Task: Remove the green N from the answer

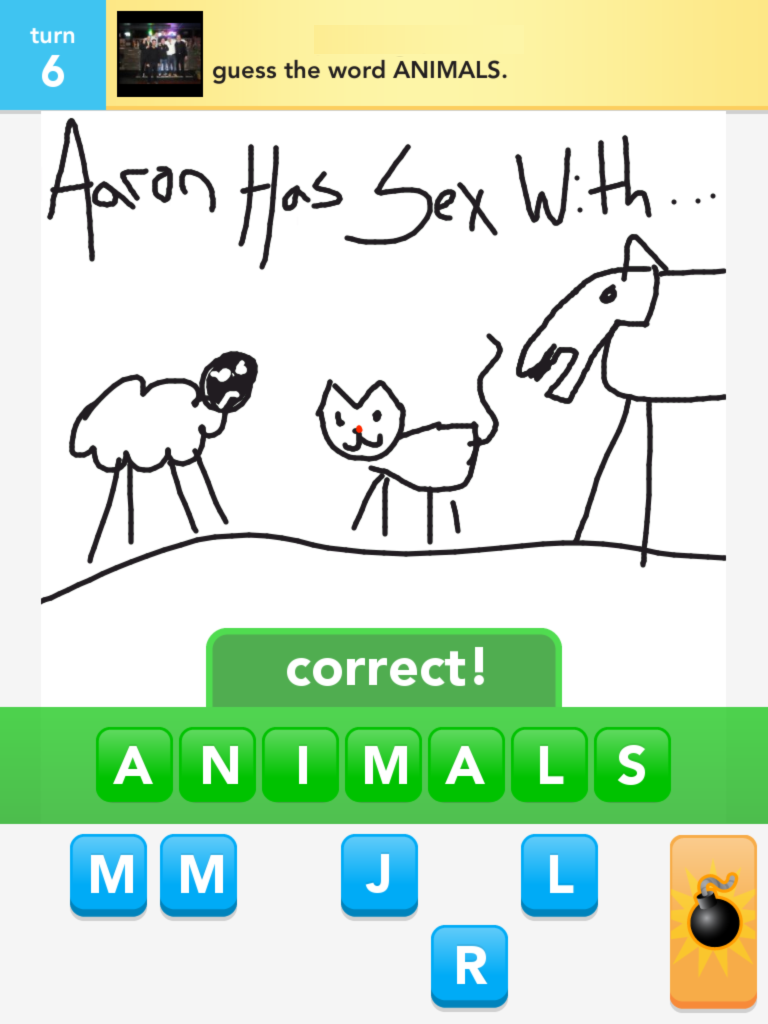Action: (x=217, y=765)
